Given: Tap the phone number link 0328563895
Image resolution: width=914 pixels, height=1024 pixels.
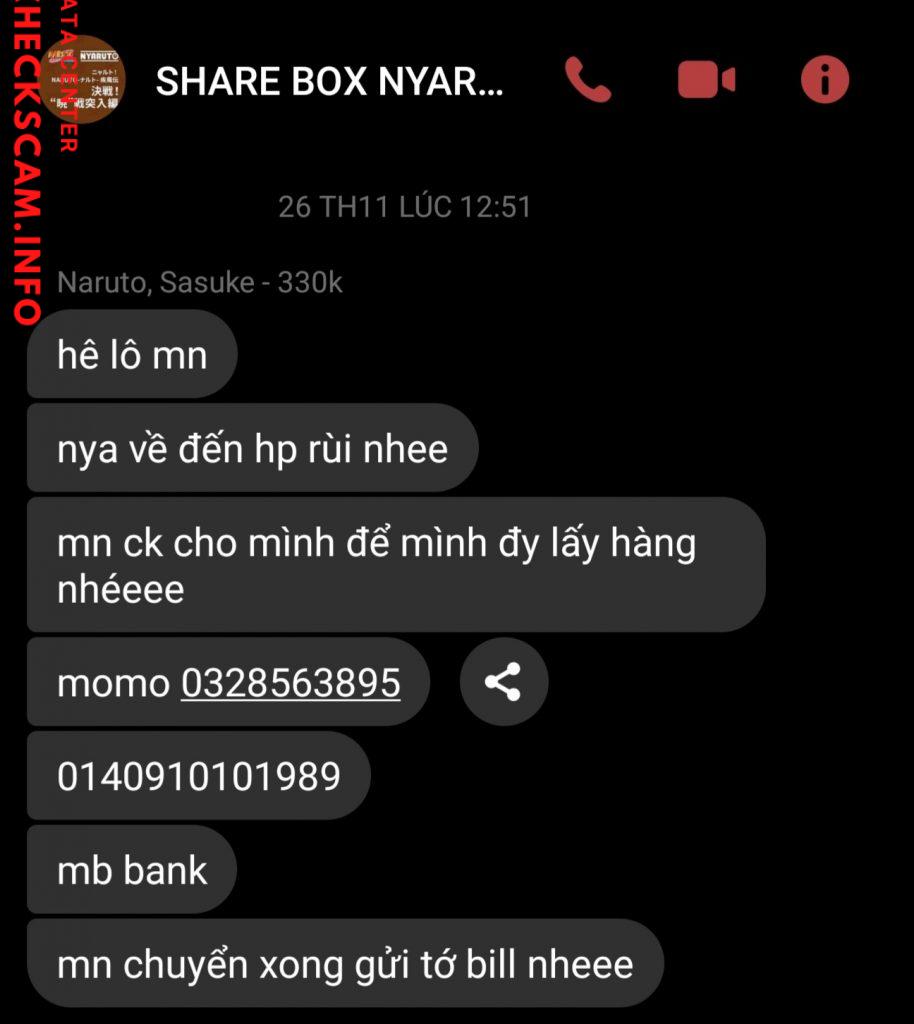Looking at the screenshot, I should pos(290,683).
